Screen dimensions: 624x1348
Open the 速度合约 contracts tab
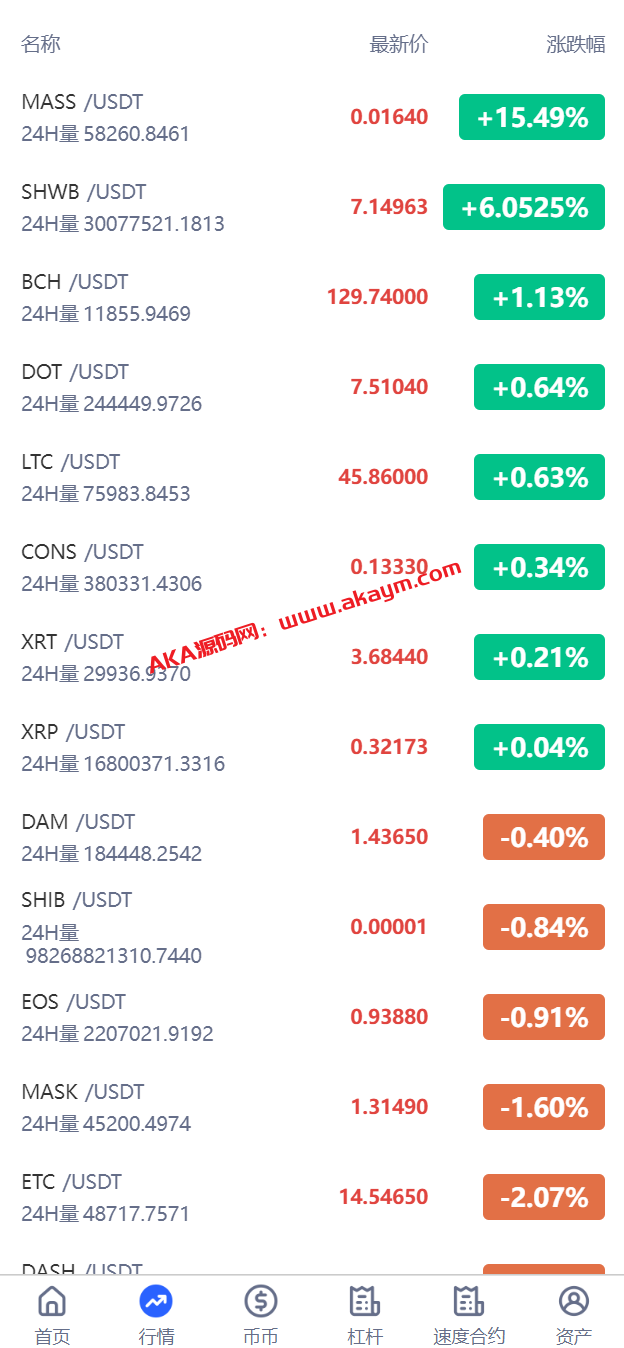point(469,1314)
